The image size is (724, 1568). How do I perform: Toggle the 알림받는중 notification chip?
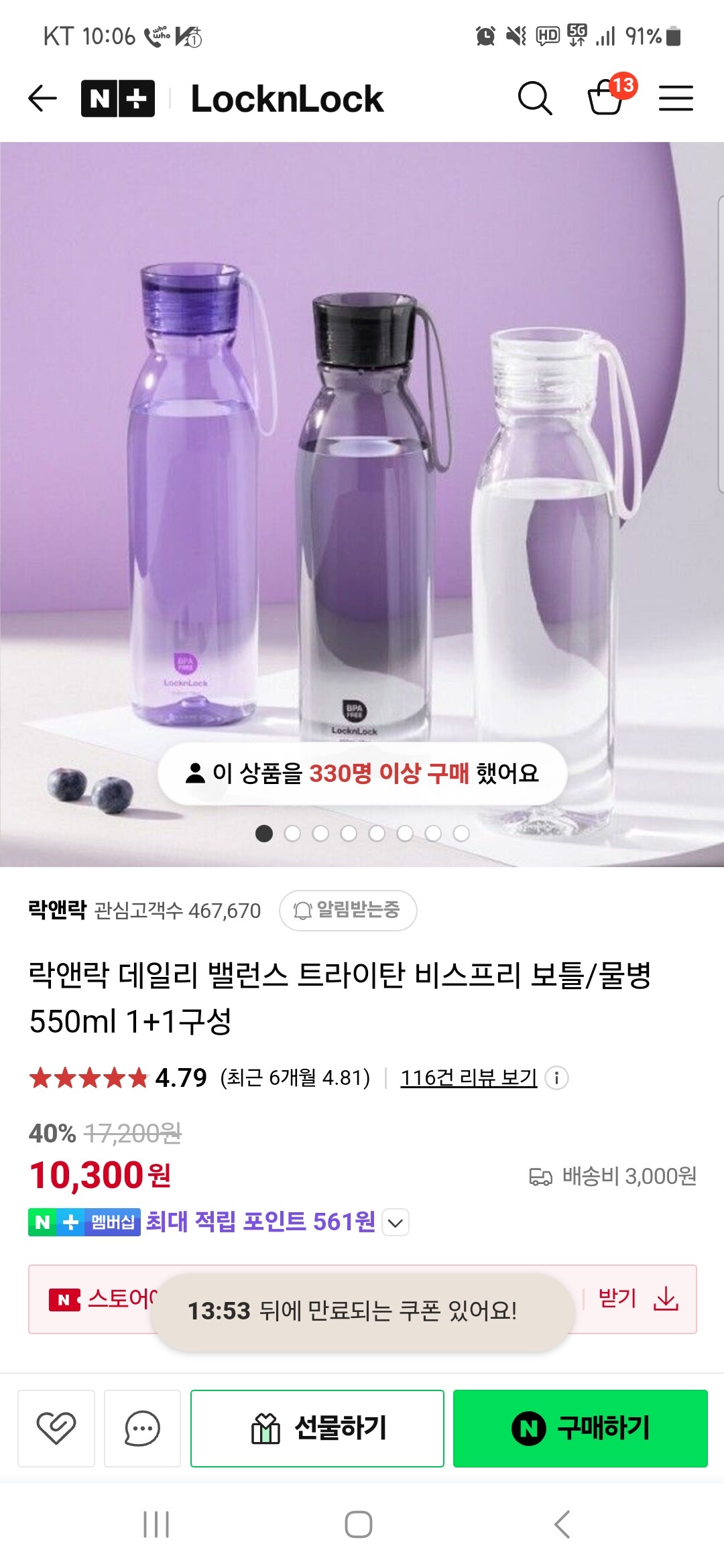click(x=348, y=910)
